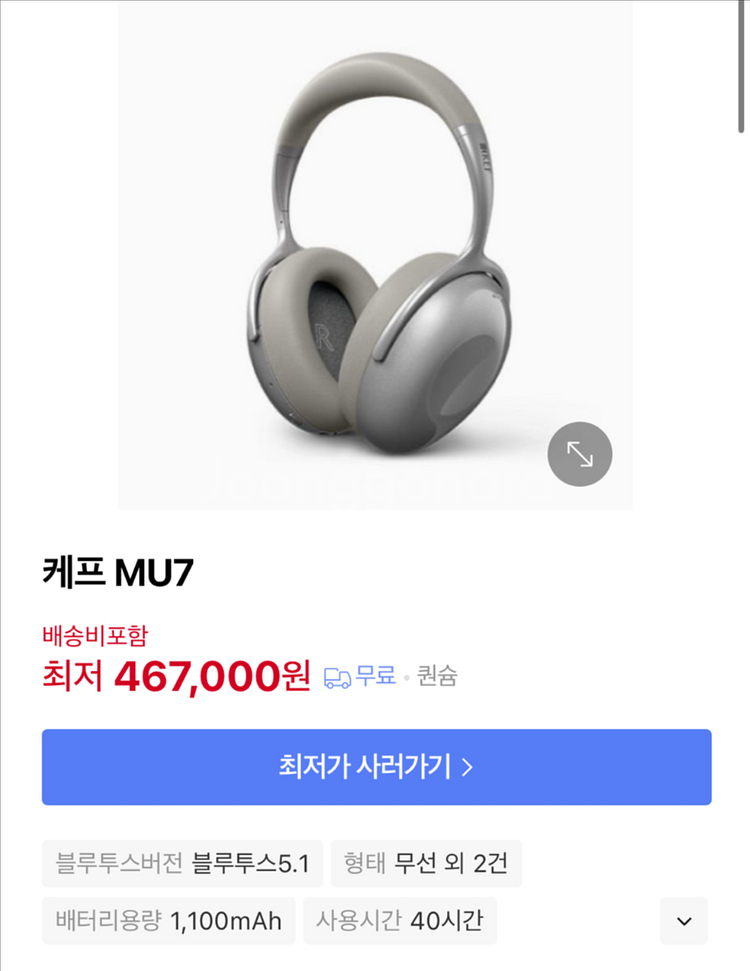Choose the 배터리용량 1,100mAh chip
This screenshot has width=750, height=971.
pos(168,921)
